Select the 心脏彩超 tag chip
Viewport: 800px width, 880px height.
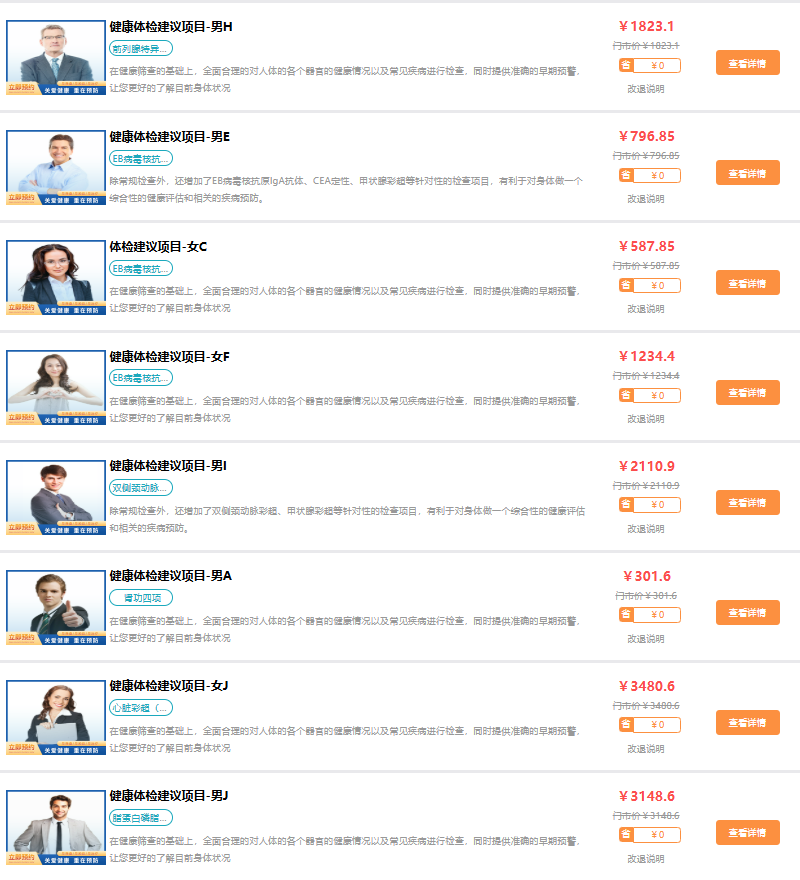pos(140,708)
